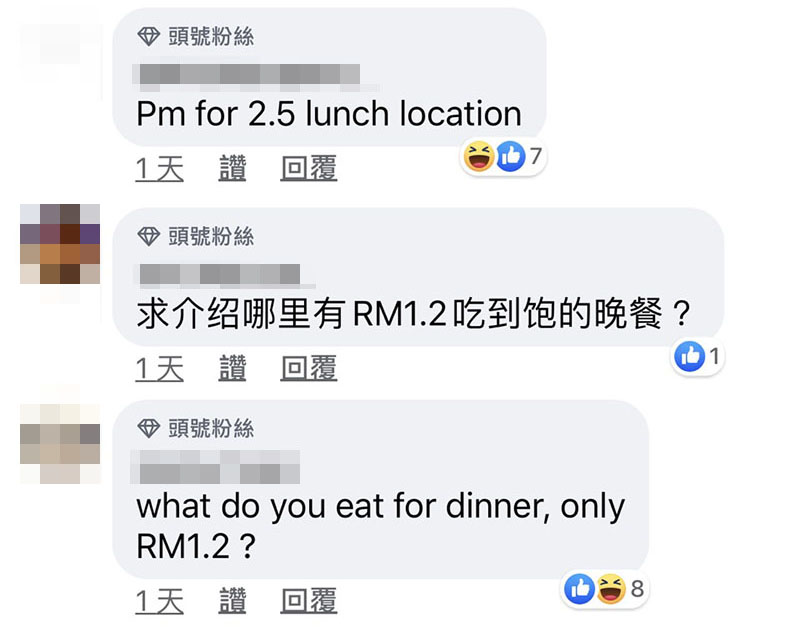Like the 'what do you eat for dinner' comment

point(232,601)
